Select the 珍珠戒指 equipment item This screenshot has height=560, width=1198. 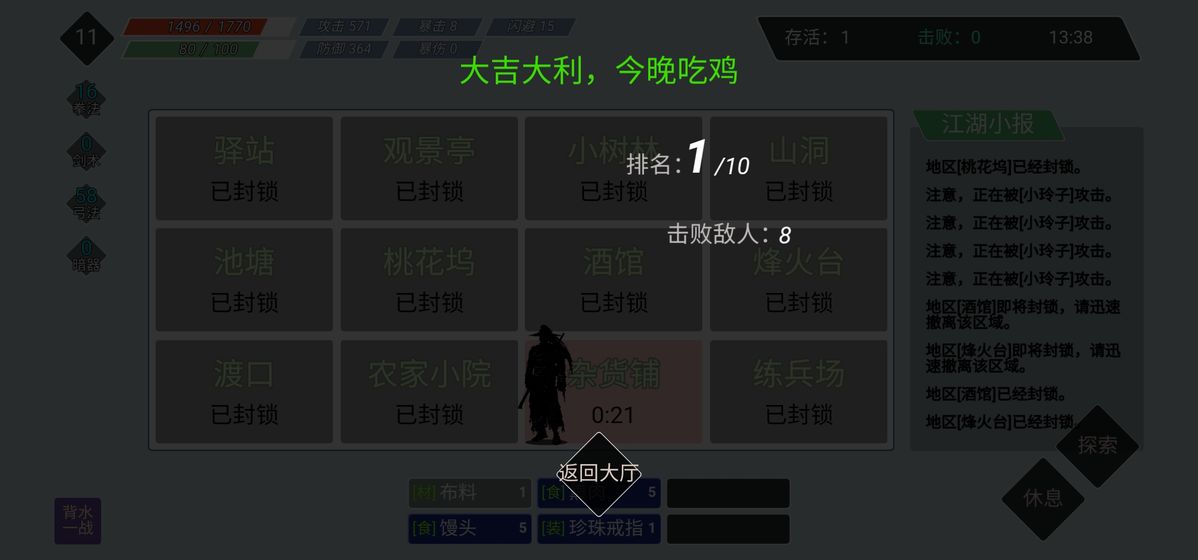(x=599, y=528)
